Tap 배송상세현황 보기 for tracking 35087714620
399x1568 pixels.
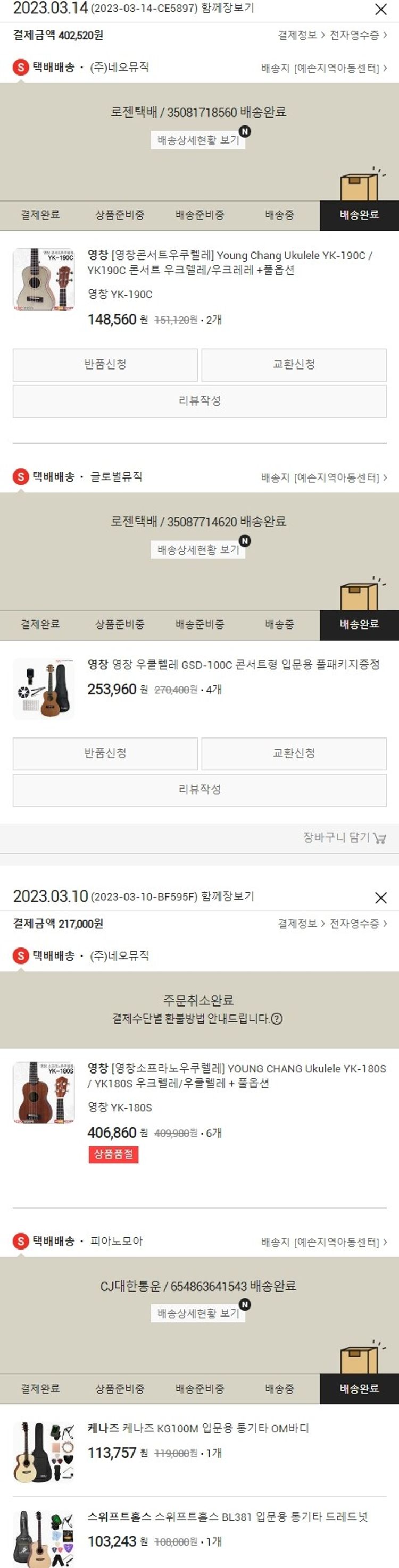click(198, 550)
